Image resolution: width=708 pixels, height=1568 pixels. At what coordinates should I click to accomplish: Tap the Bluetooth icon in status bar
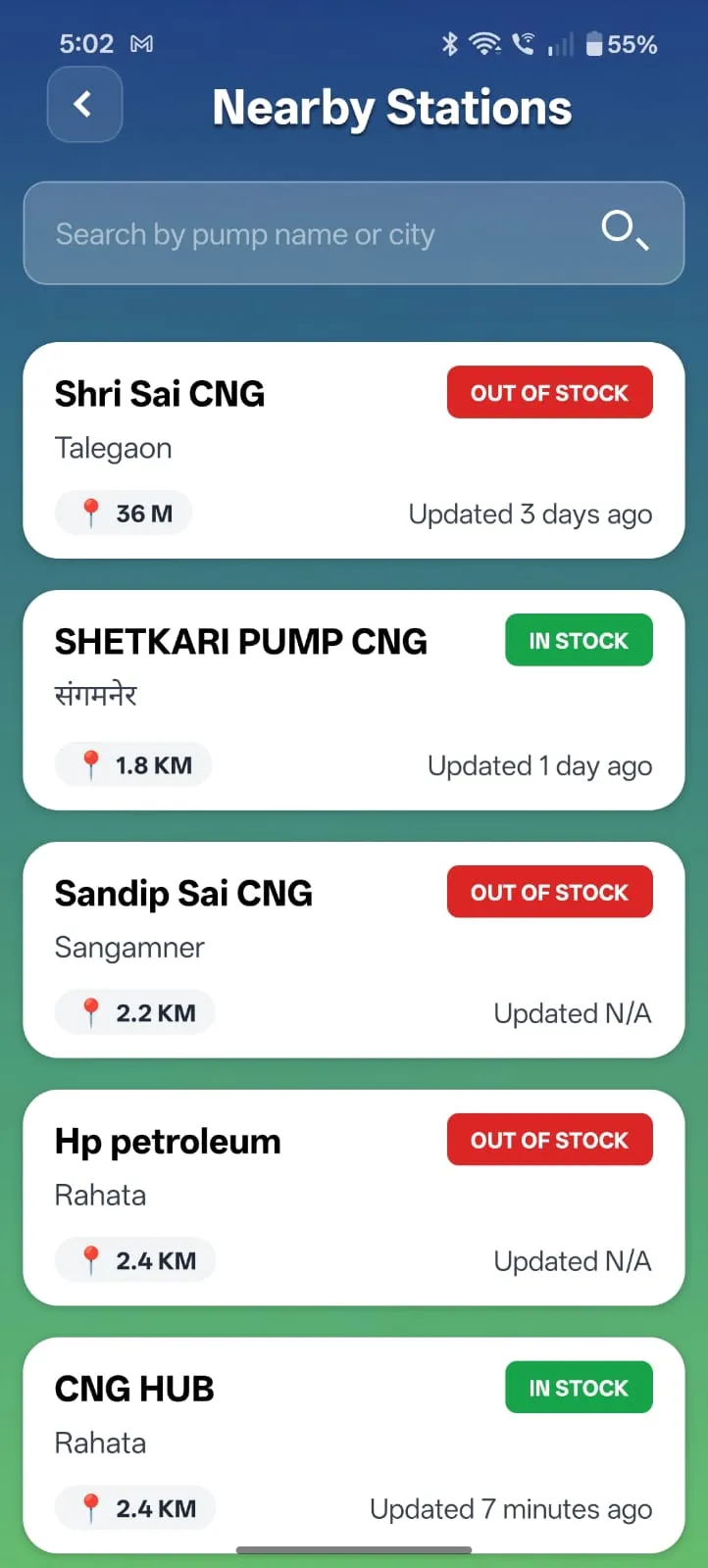click(x=450, y=43)
